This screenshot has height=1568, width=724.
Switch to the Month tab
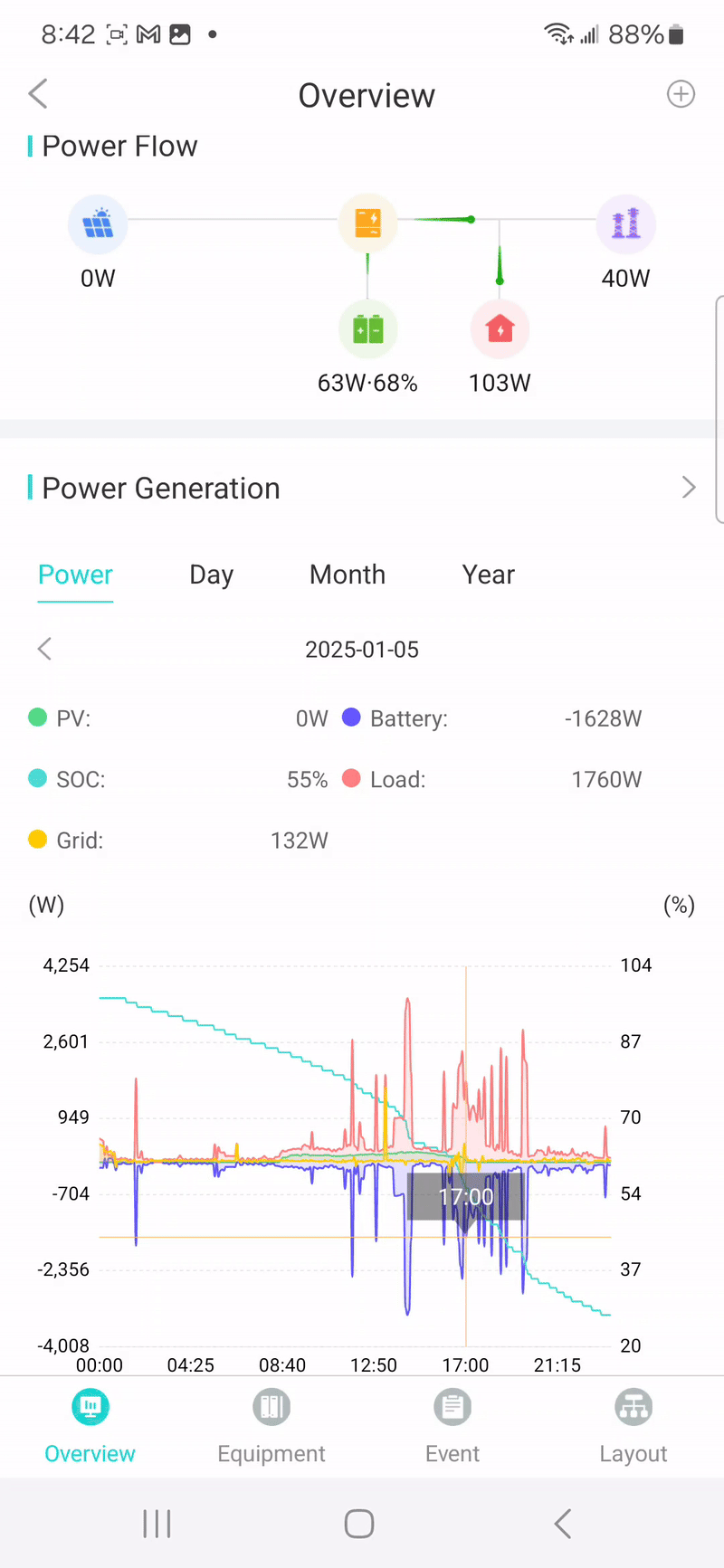pyautogui.click(x=348, y=575)
